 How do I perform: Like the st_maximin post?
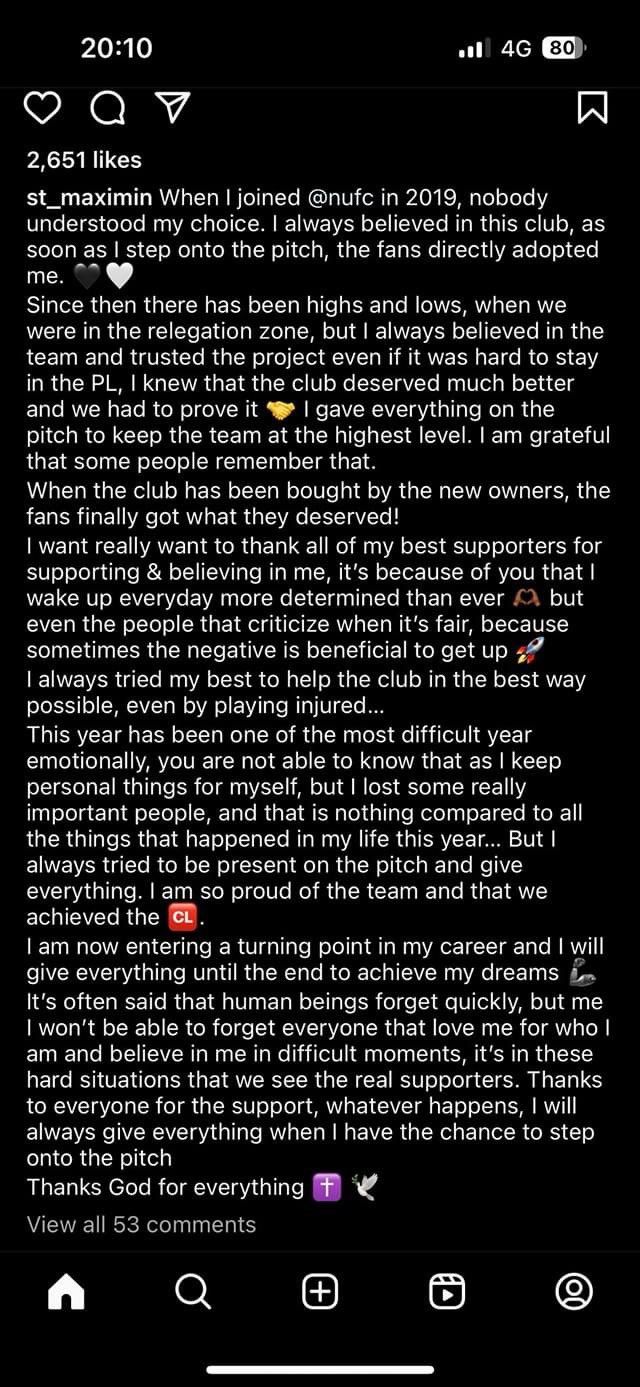coord(42,108)
